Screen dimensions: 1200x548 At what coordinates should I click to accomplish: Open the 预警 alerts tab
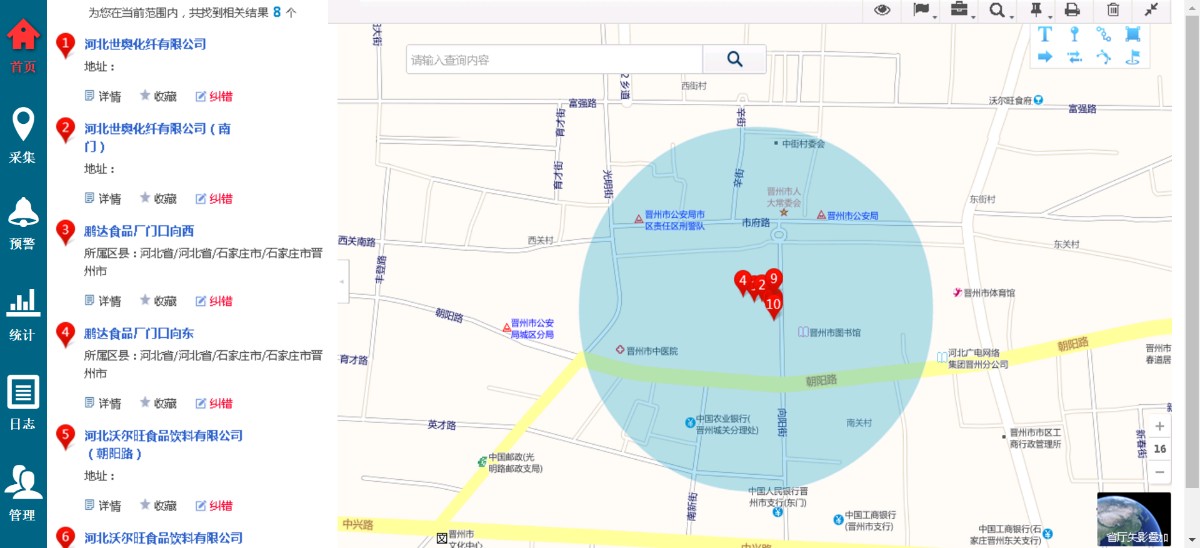23,224
